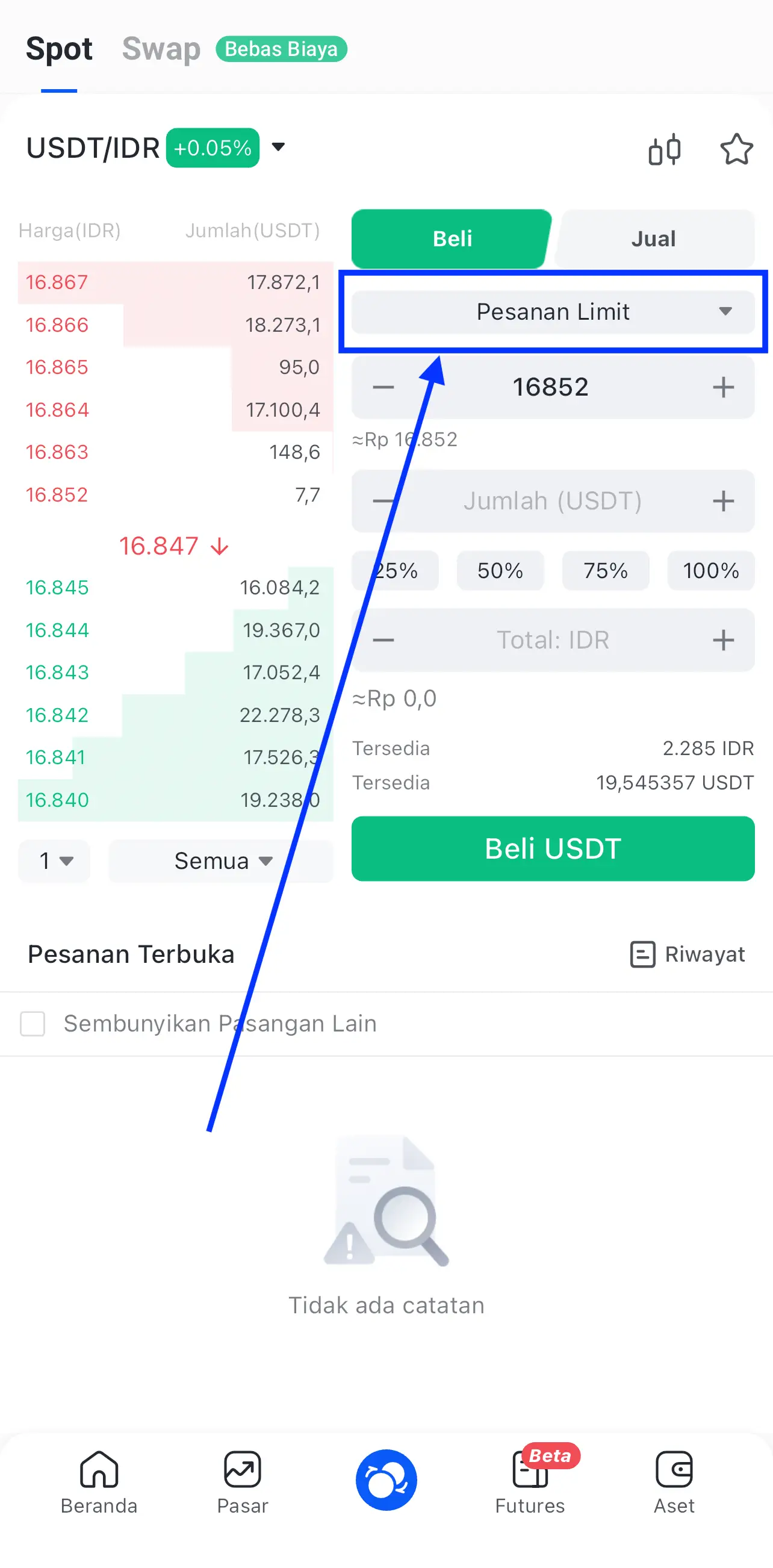This screenshot has height=1568, width=773.
Task: Open the Riwayat history link
Action: pos(706,954)
